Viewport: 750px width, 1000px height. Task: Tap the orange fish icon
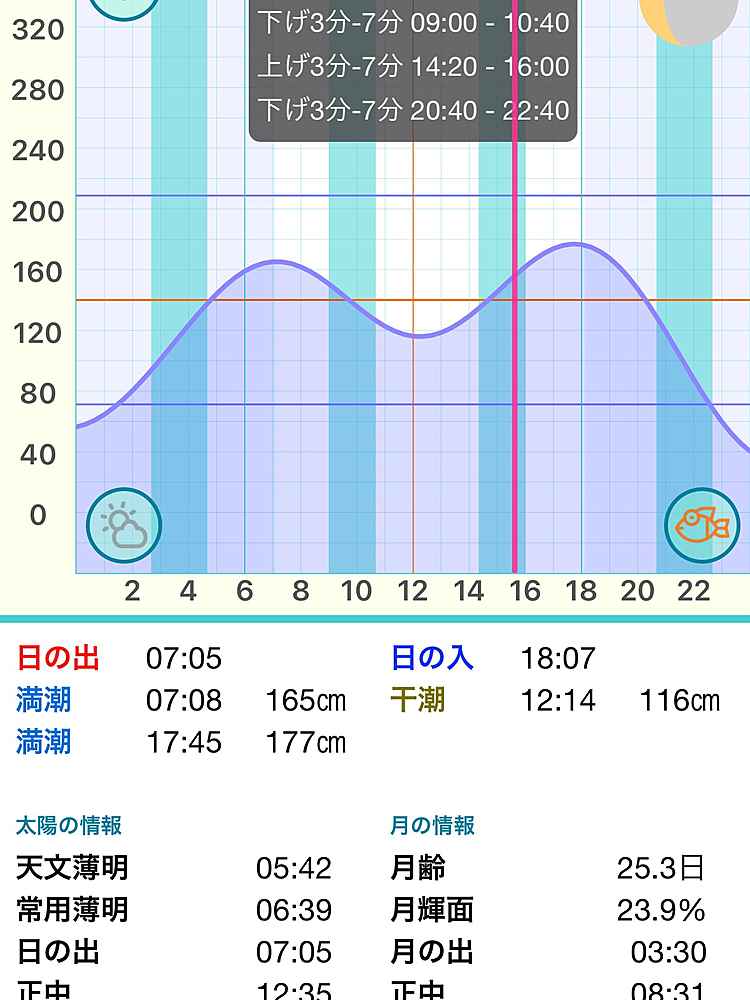[x=702, y=526]
